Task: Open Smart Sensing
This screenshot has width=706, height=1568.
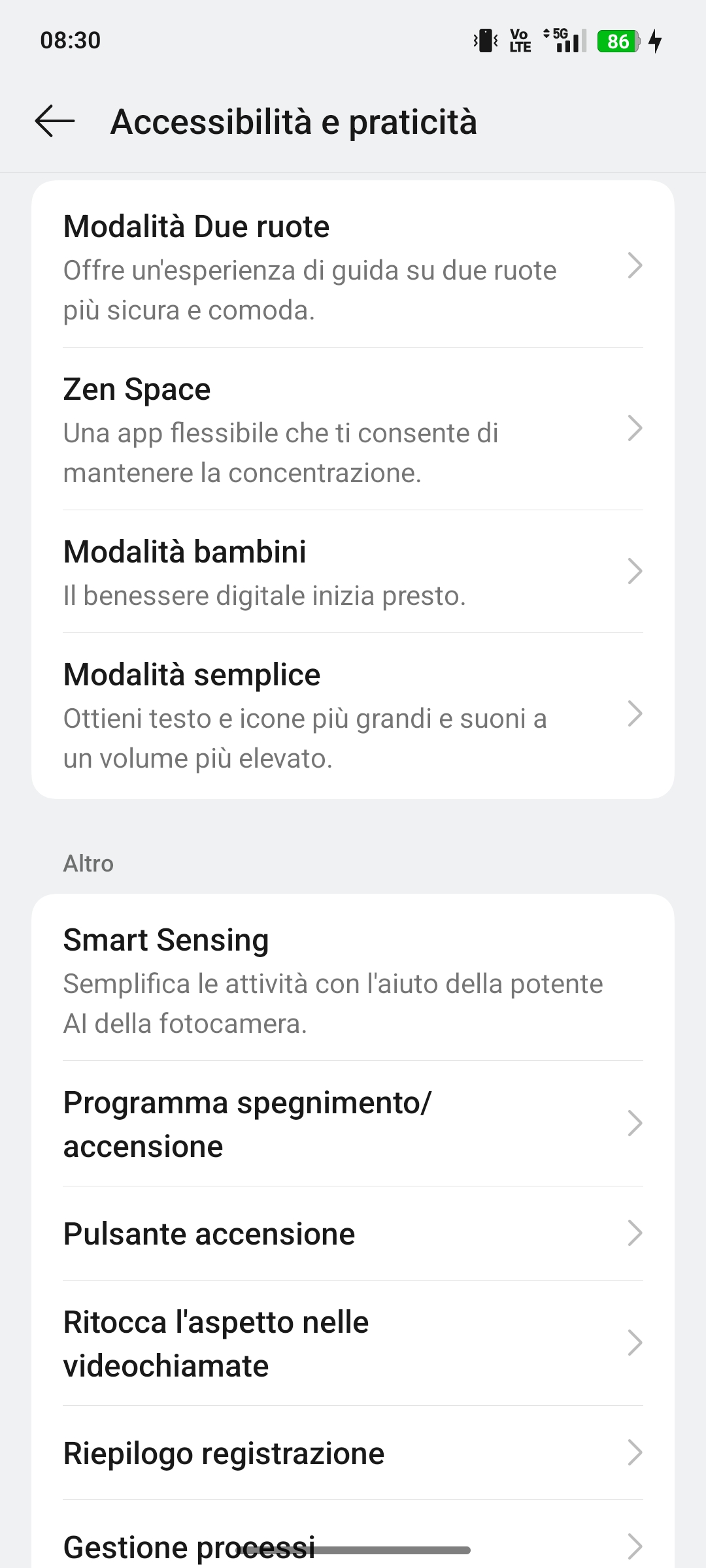Action: tap(353, 980)
